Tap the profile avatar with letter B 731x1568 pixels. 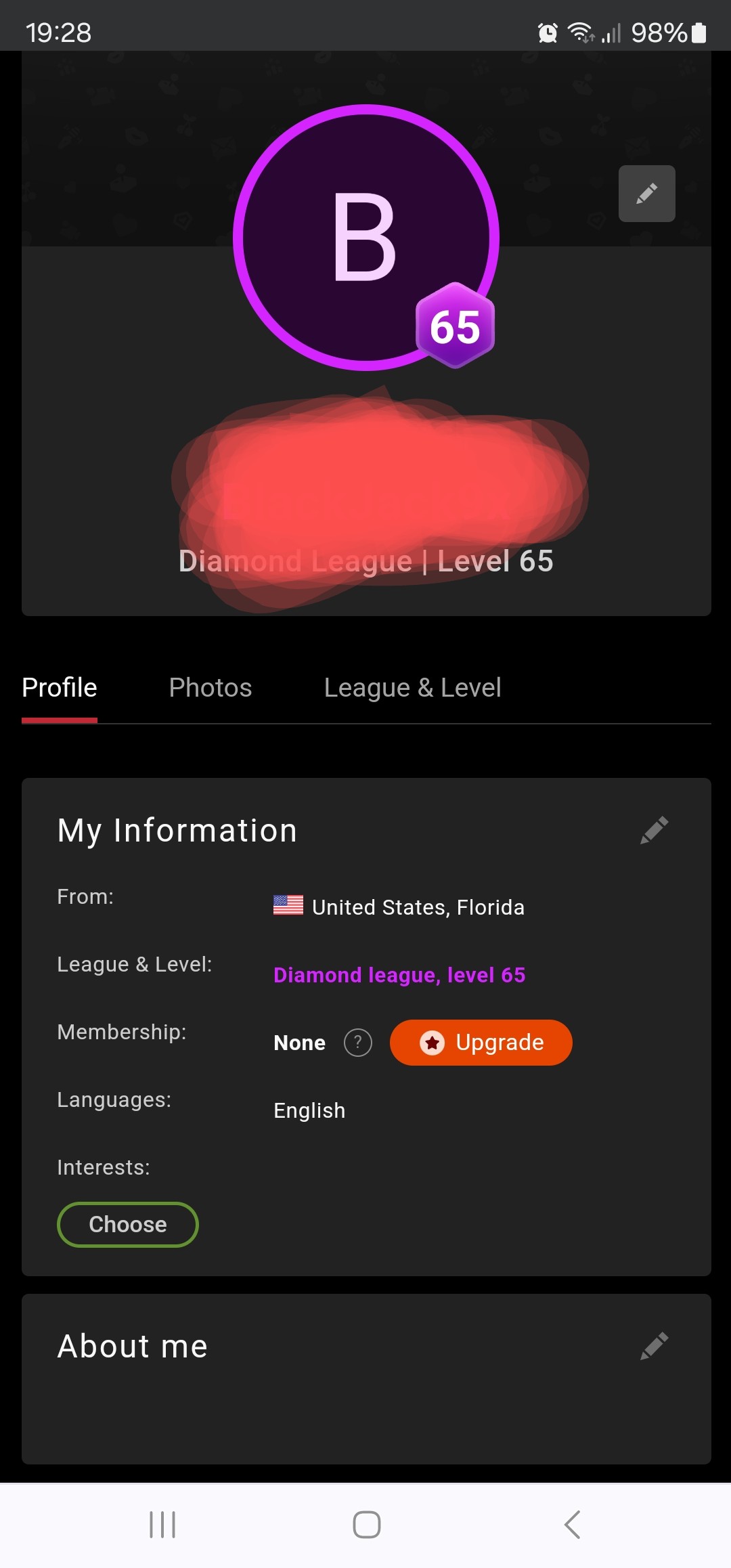(365, 237)
